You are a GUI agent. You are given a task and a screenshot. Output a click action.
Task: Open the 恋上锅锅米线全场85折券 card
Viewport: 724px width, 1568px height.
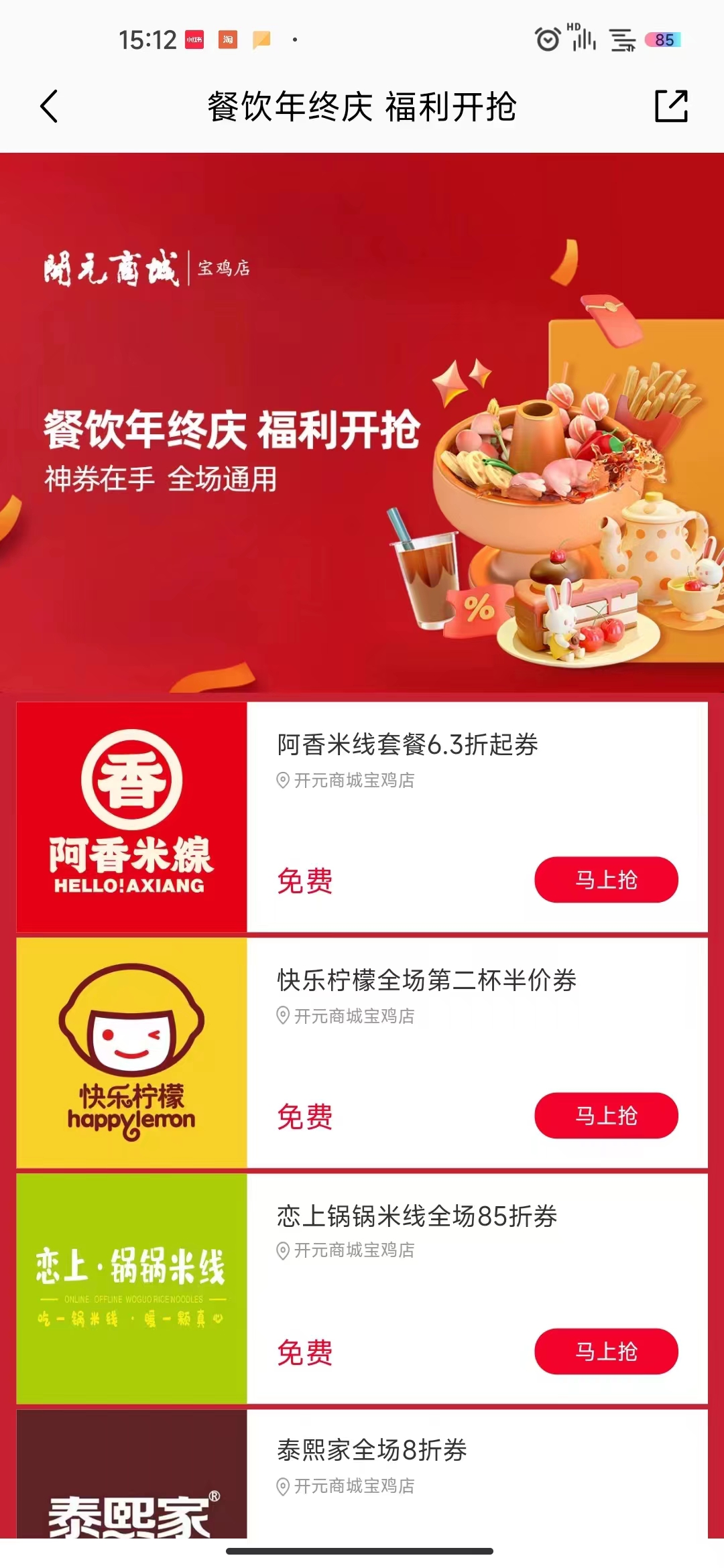(362, 1289)
